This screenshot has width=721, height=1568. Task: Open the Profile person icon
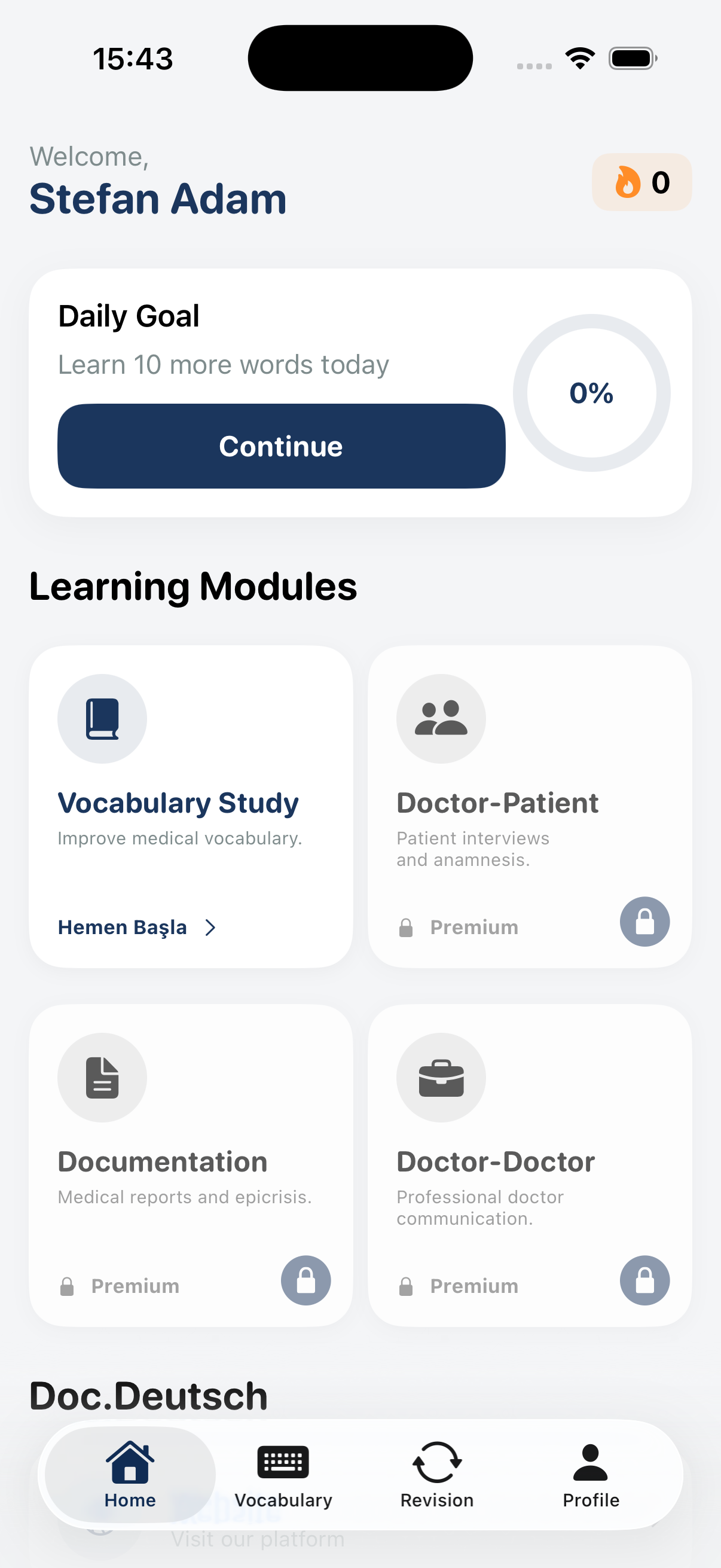tap(589, 1463)
